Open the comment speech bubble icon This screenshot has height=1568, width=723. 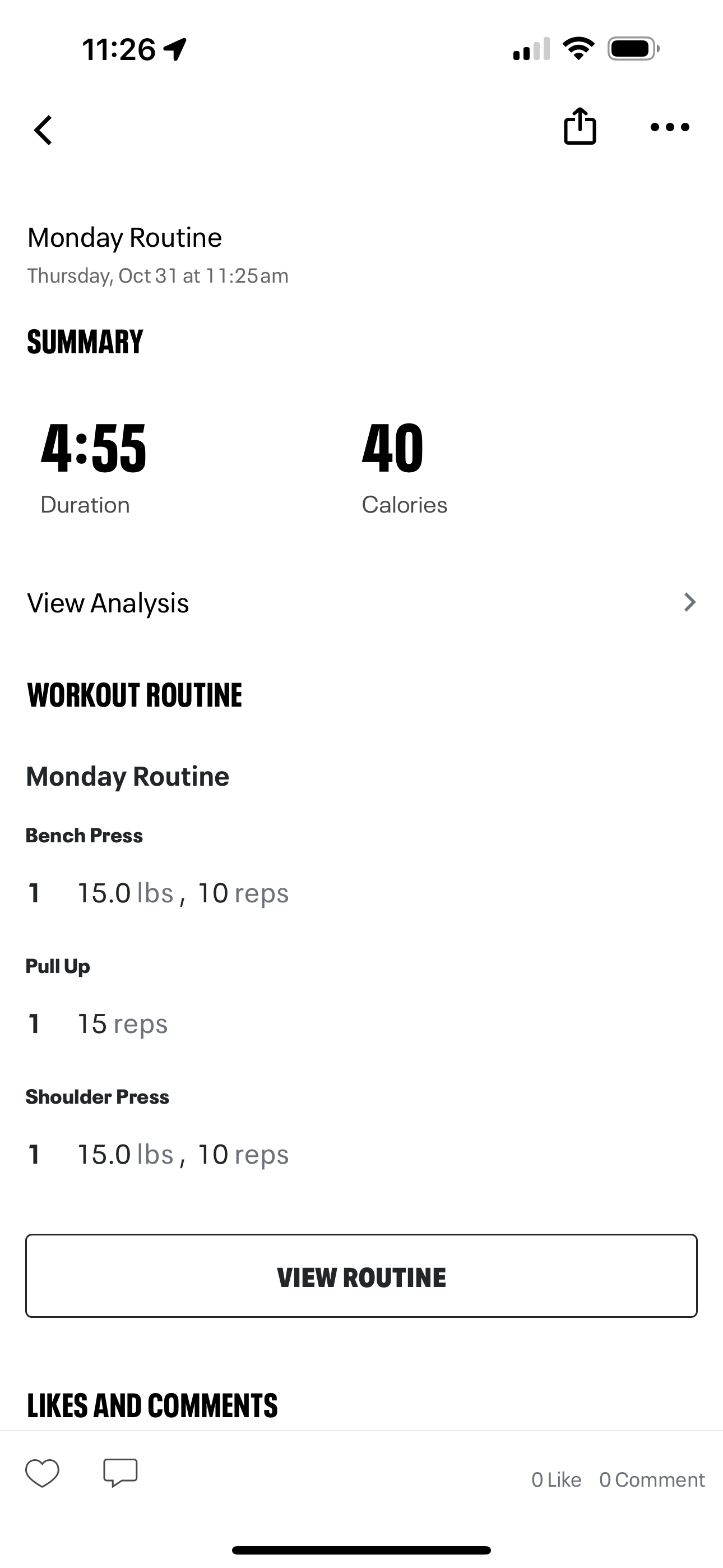click(121, 1473)
